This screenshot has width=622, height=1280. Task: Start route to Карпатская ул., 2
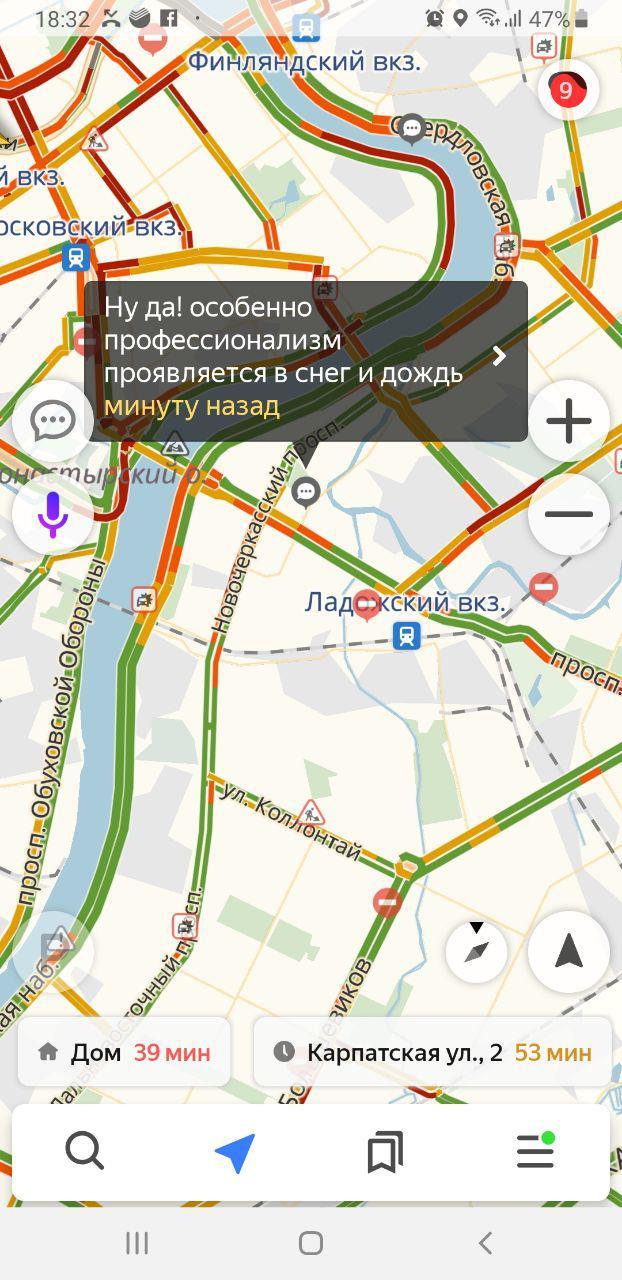(432, 1052)
